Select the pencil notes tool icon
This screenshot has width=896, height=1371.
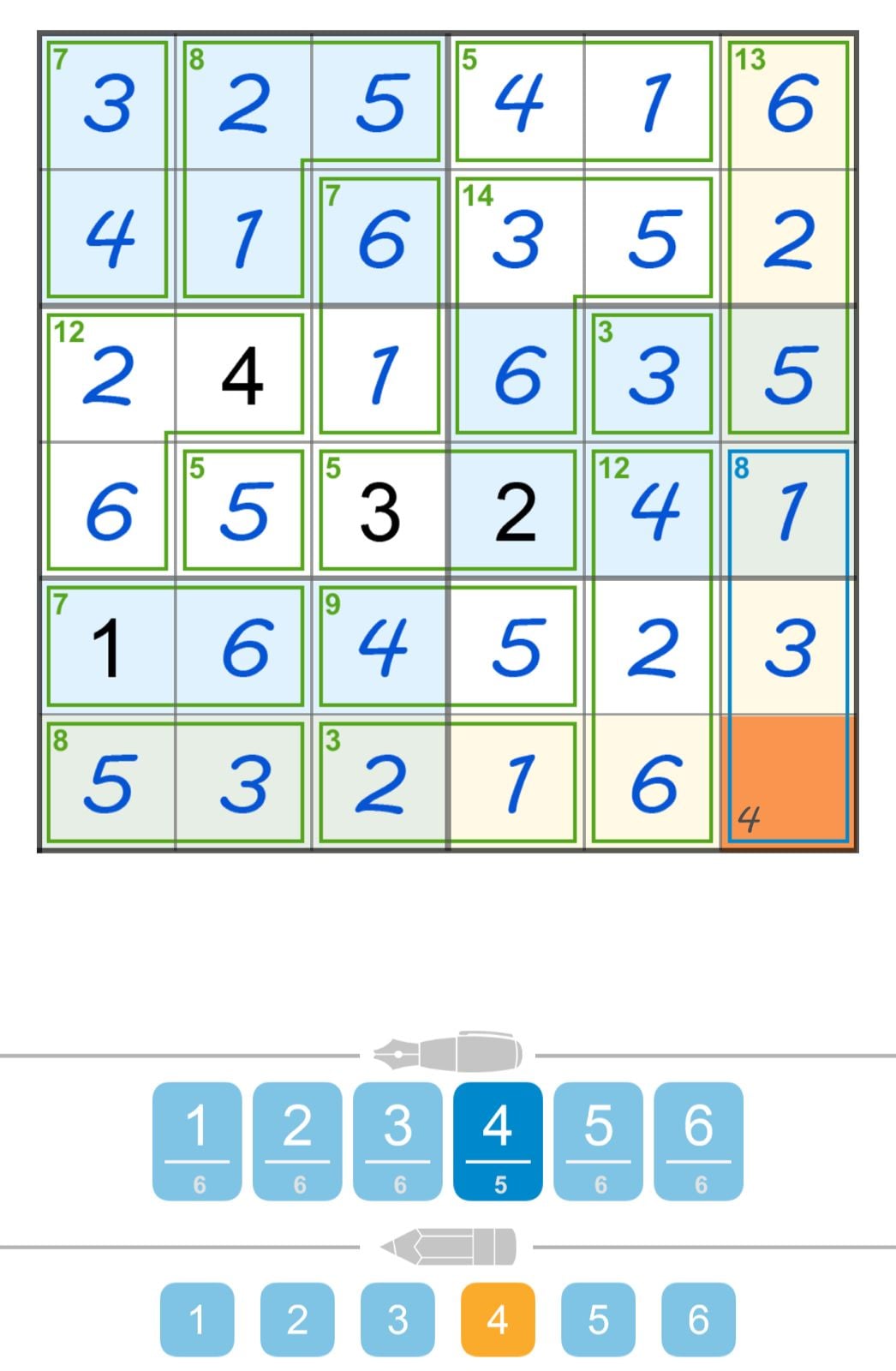[448, 1245]
